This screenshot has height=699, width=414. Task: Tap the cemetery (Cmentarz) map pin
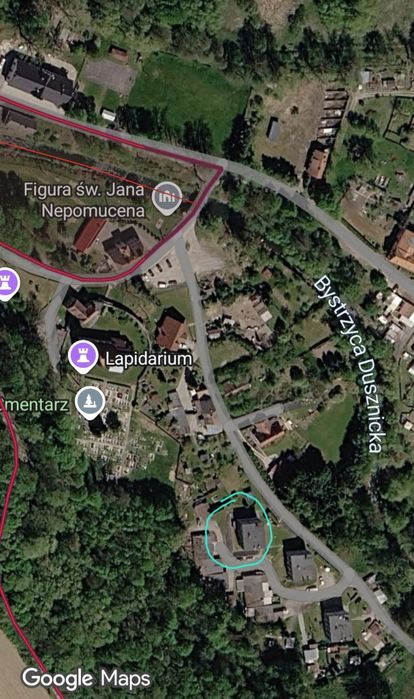click(x=90, y=403)
